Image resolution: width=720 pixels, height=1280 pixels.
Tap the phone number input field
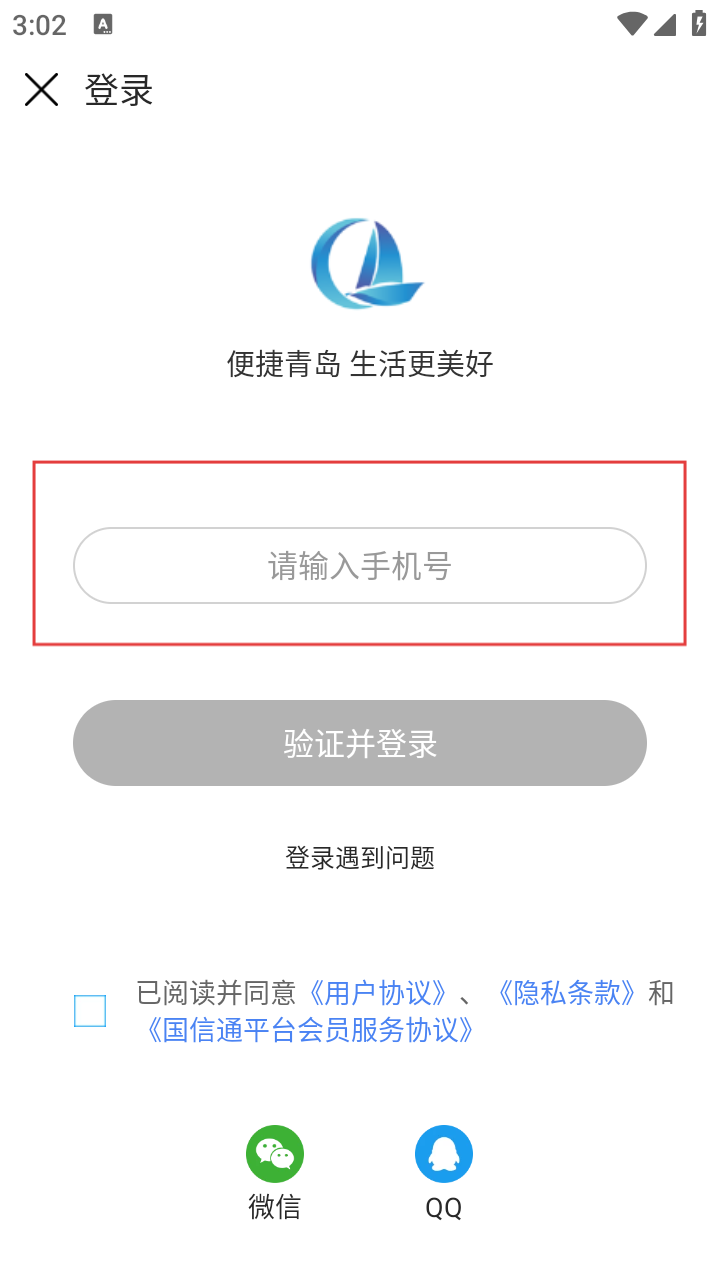(360, 566)
